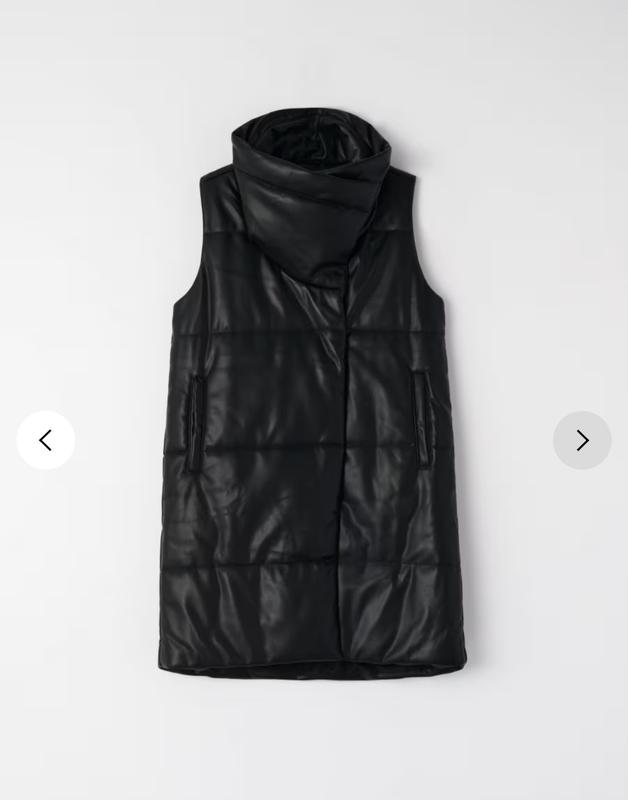Go to the previous product image

click(x=46, y=440)
